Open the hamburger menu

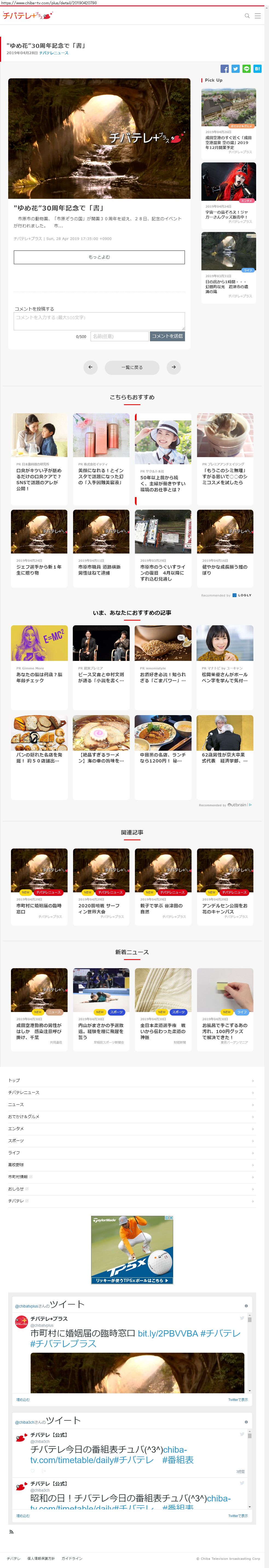point(258,16)
